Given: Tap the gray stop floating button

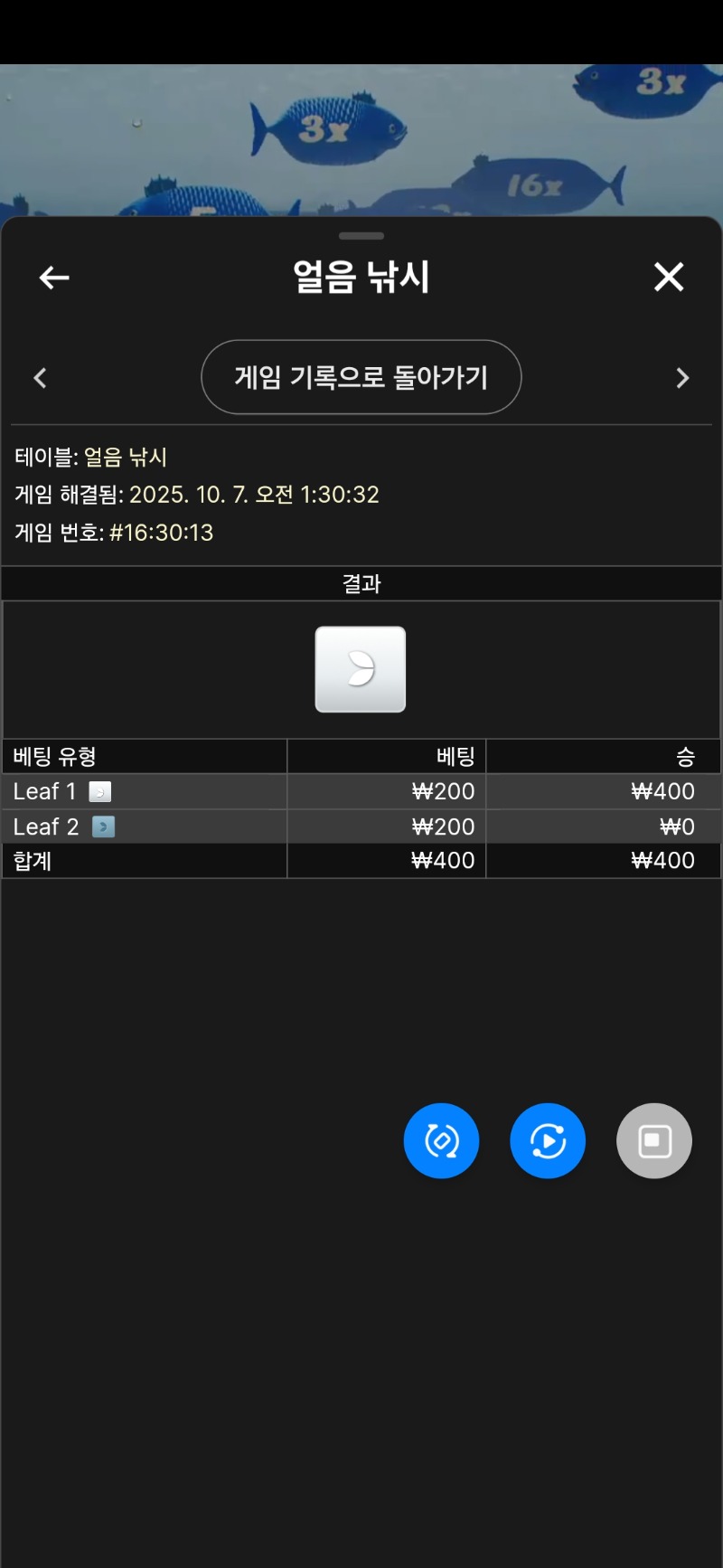Looking at the screenshot, I should 654,1141.
